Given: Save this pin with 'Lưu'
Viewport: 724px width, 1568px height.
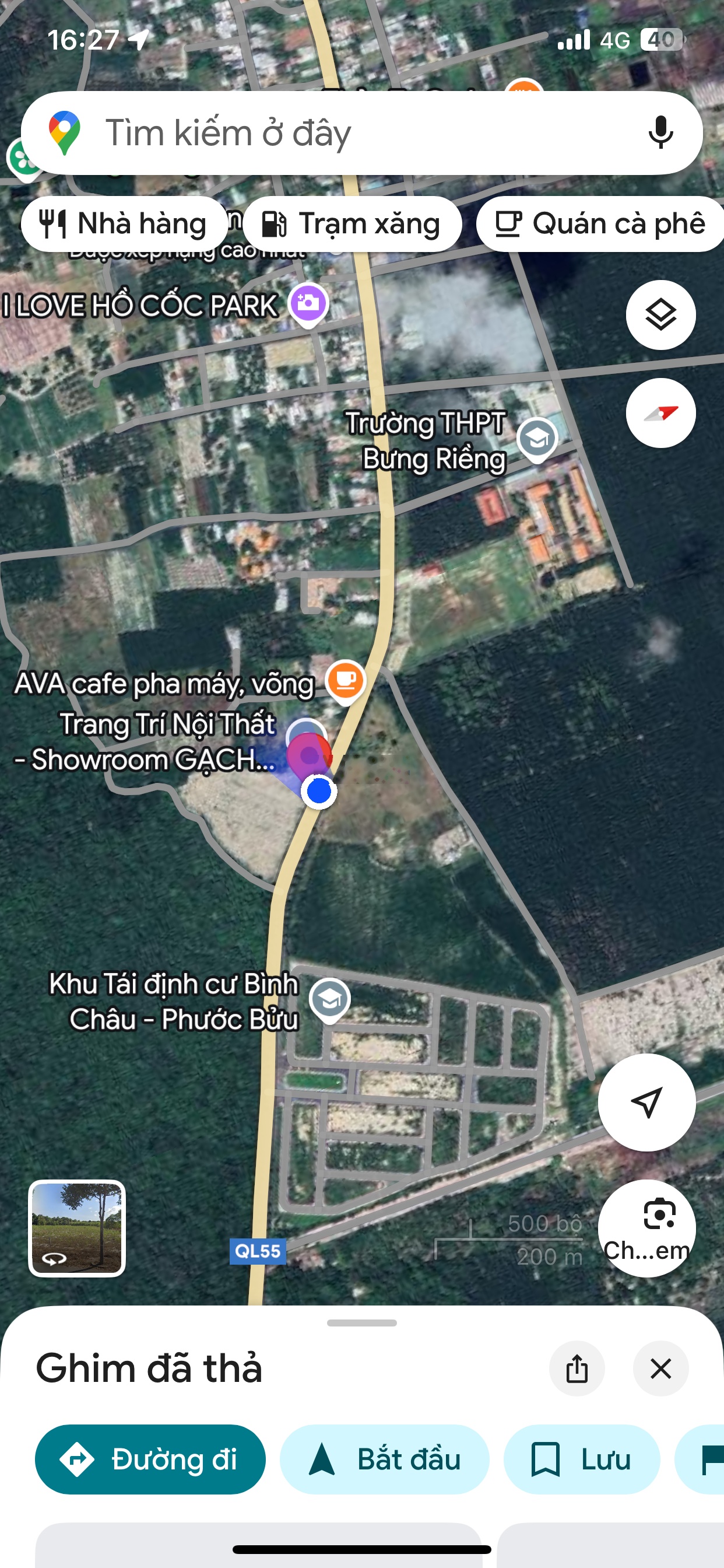Looking at the screenshot, I should [582, 1459].
